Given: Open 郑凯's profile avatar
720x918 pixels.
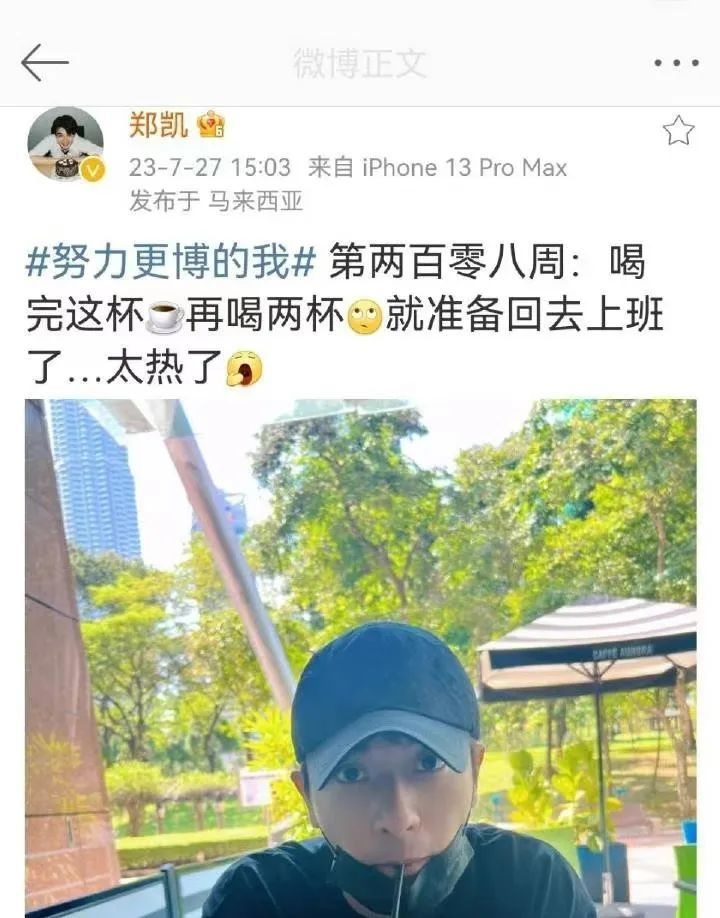Looking at the screenshot, I should click(66, 144).
